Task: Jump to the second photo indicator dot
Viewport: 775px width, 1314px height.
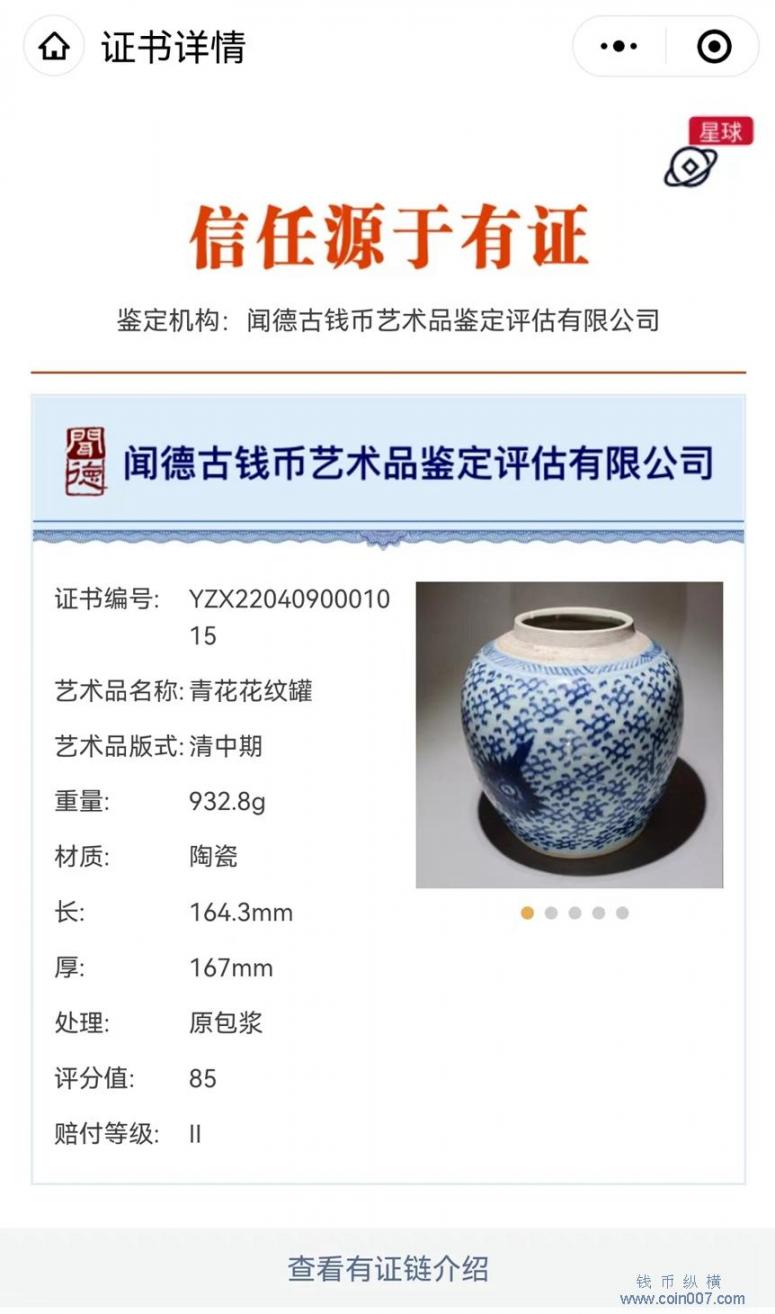Action: [551, 913]
